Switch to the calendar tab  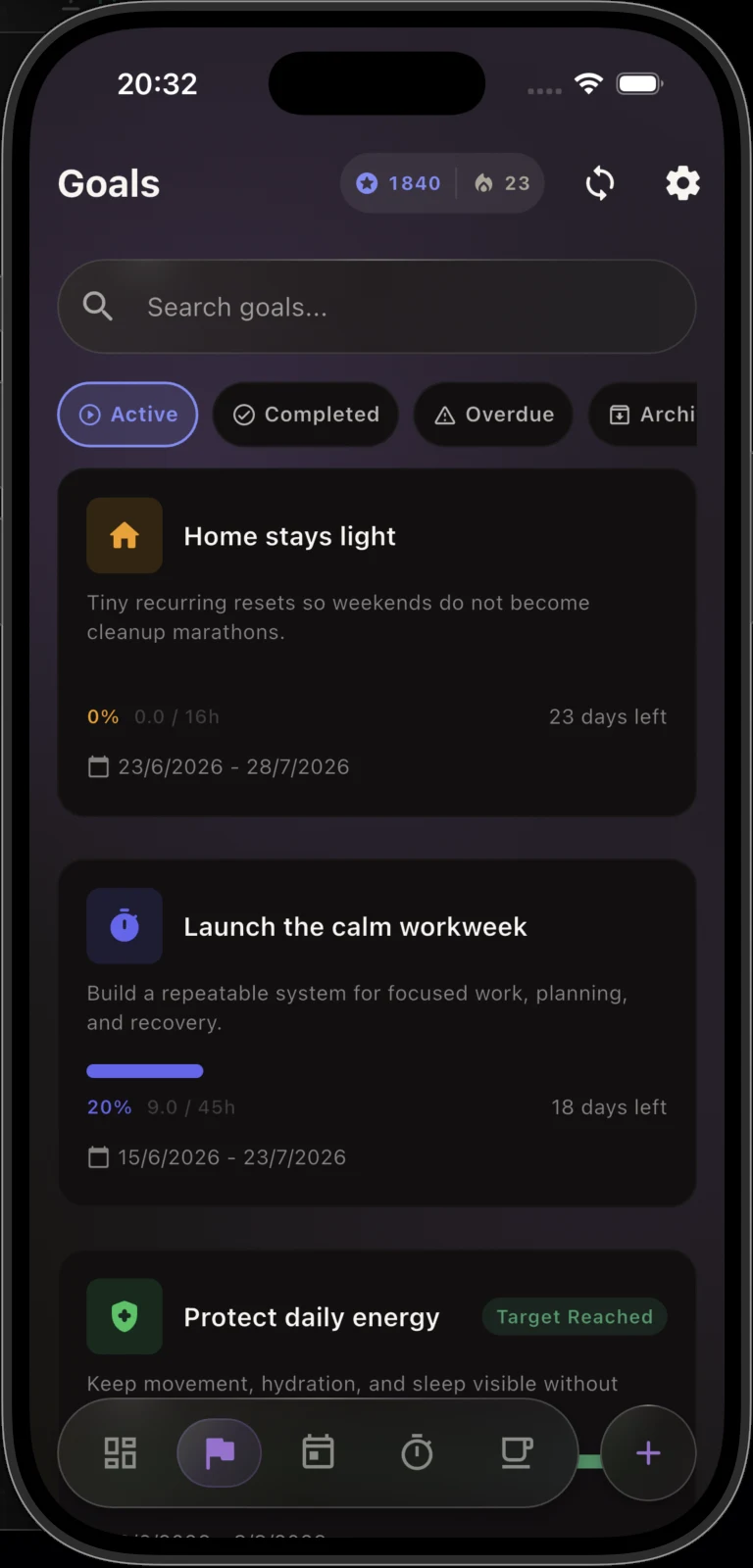click(x=318, y=1452)
